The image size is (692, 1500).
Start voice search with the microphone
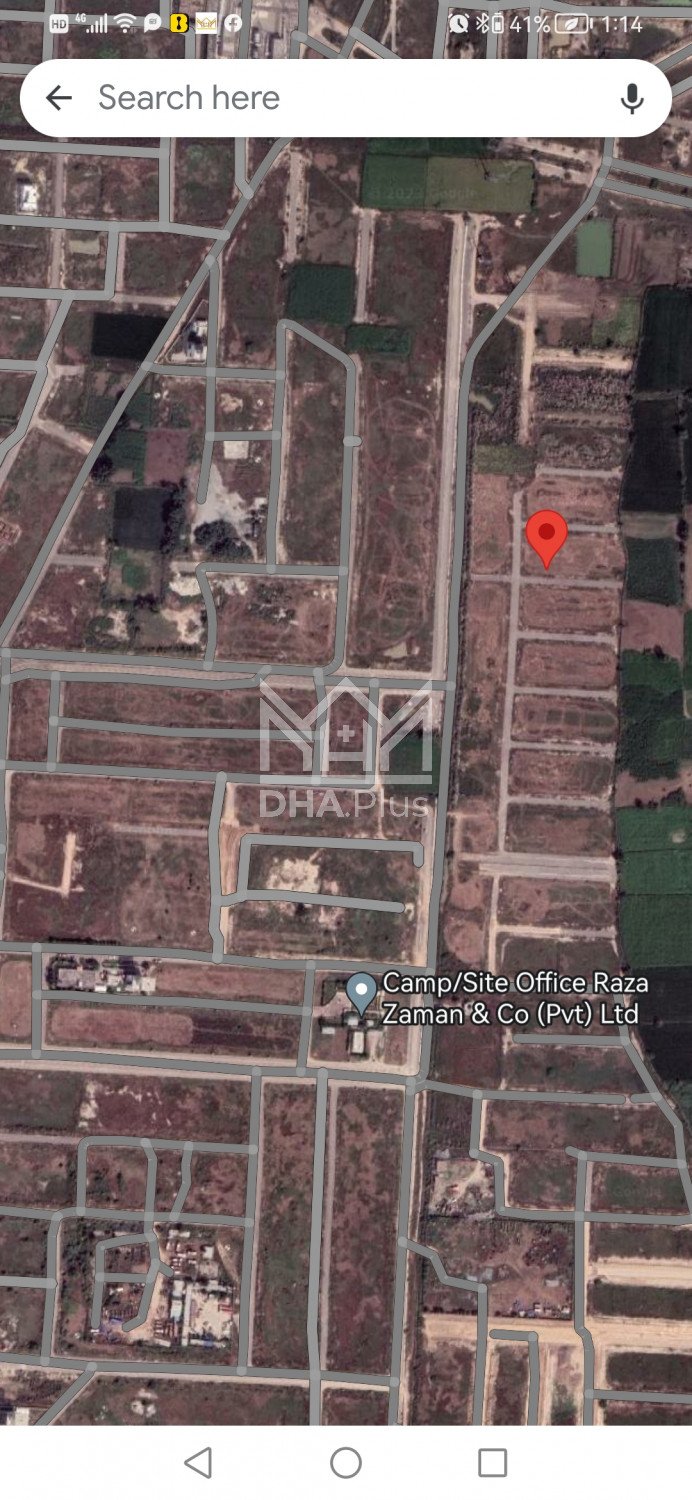pyautogui.click(x=631, y=98)
